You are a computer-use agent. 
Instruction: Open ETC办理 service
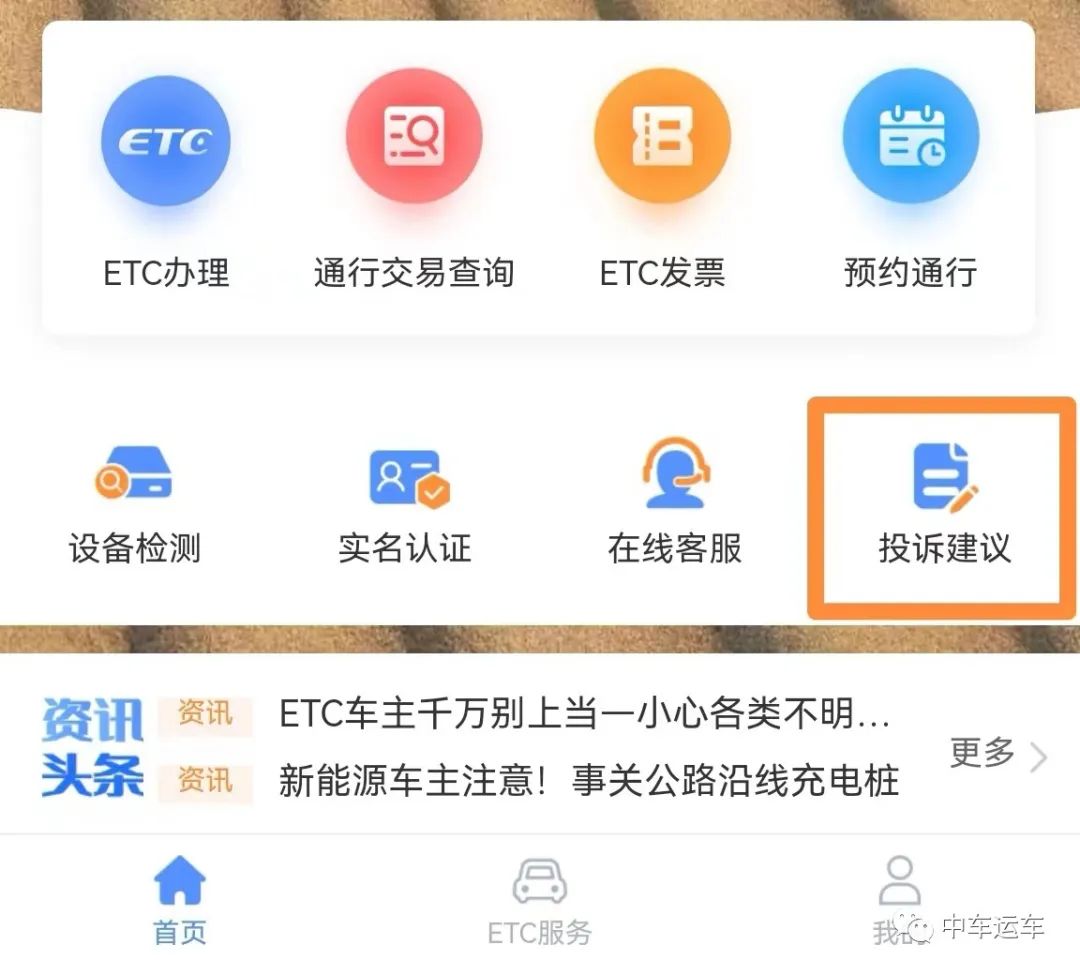point(166,180)
